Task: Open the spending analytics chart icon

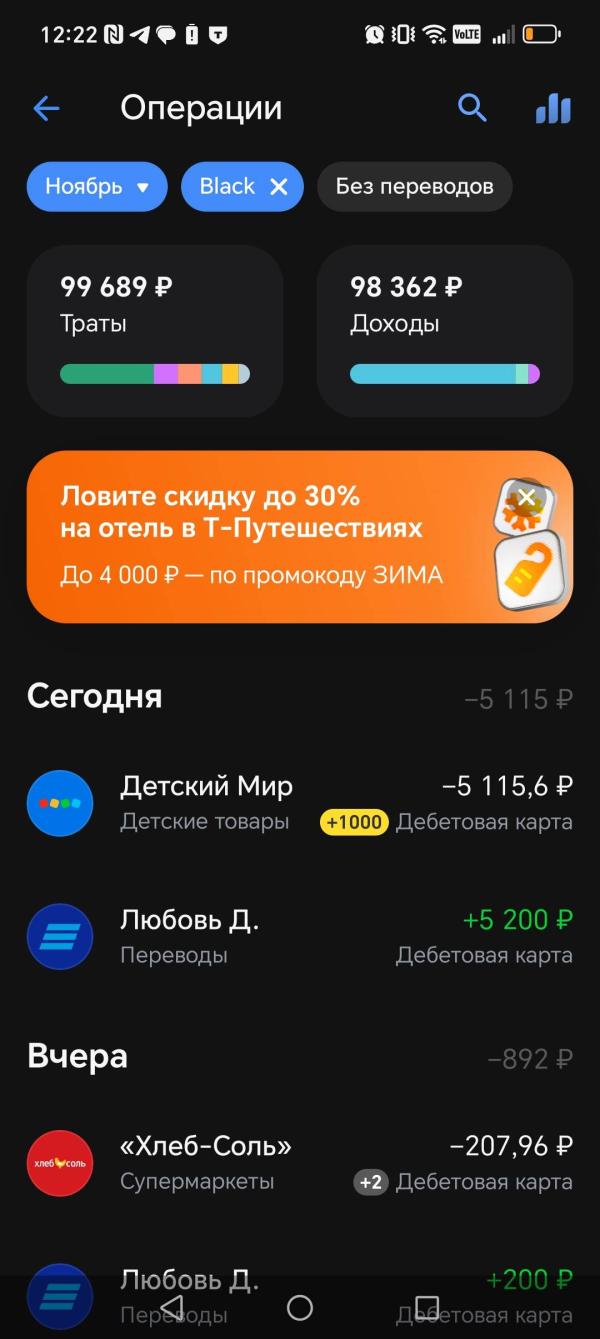Action: [553, 109]
